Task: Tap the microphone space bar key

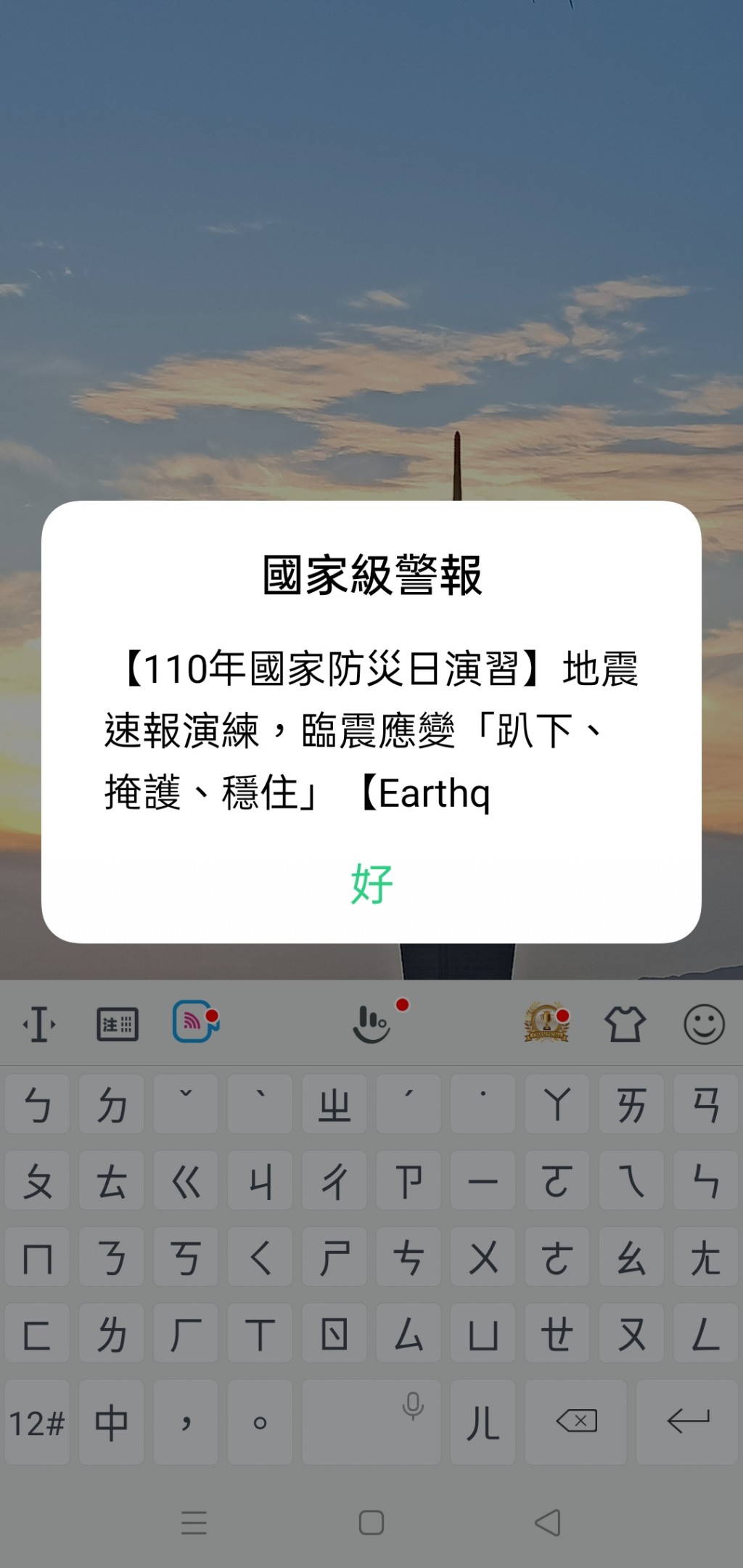Action: pos(371,1422)
